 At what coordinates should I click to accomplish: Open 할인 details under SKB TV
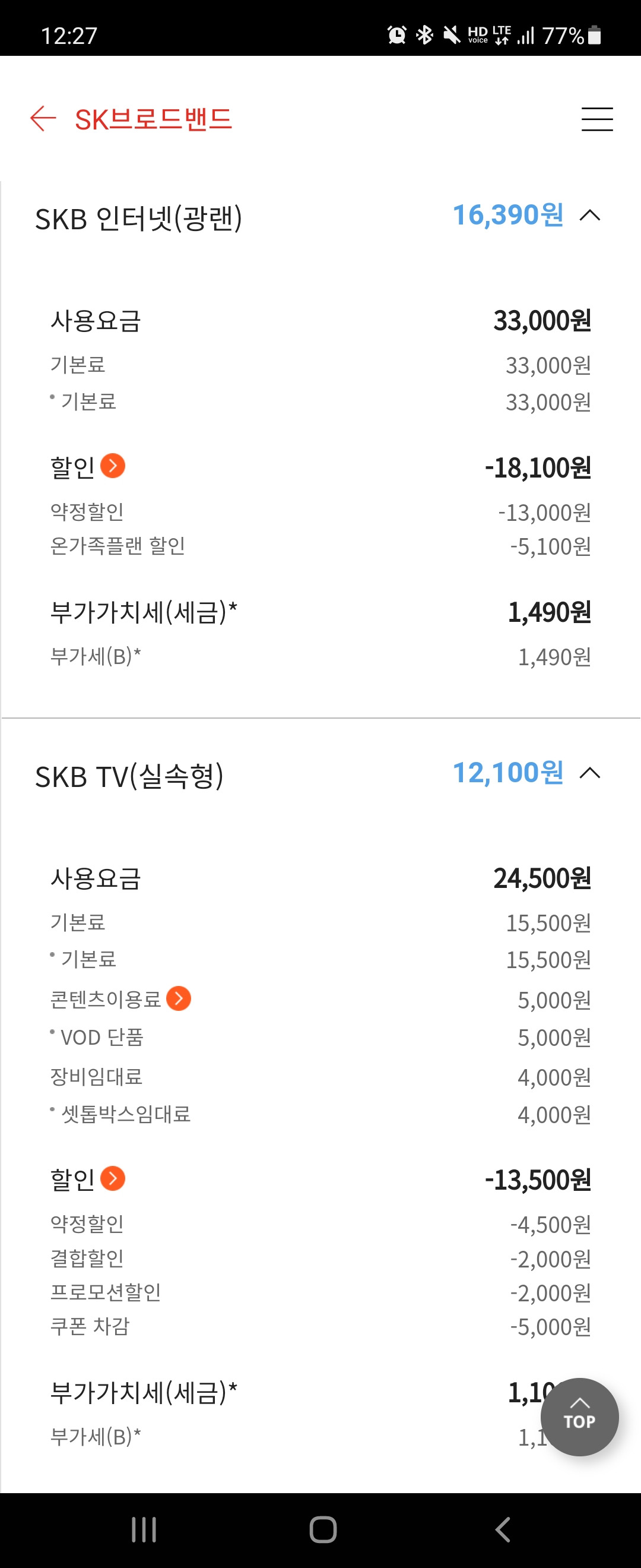[x=113, y=1178]
